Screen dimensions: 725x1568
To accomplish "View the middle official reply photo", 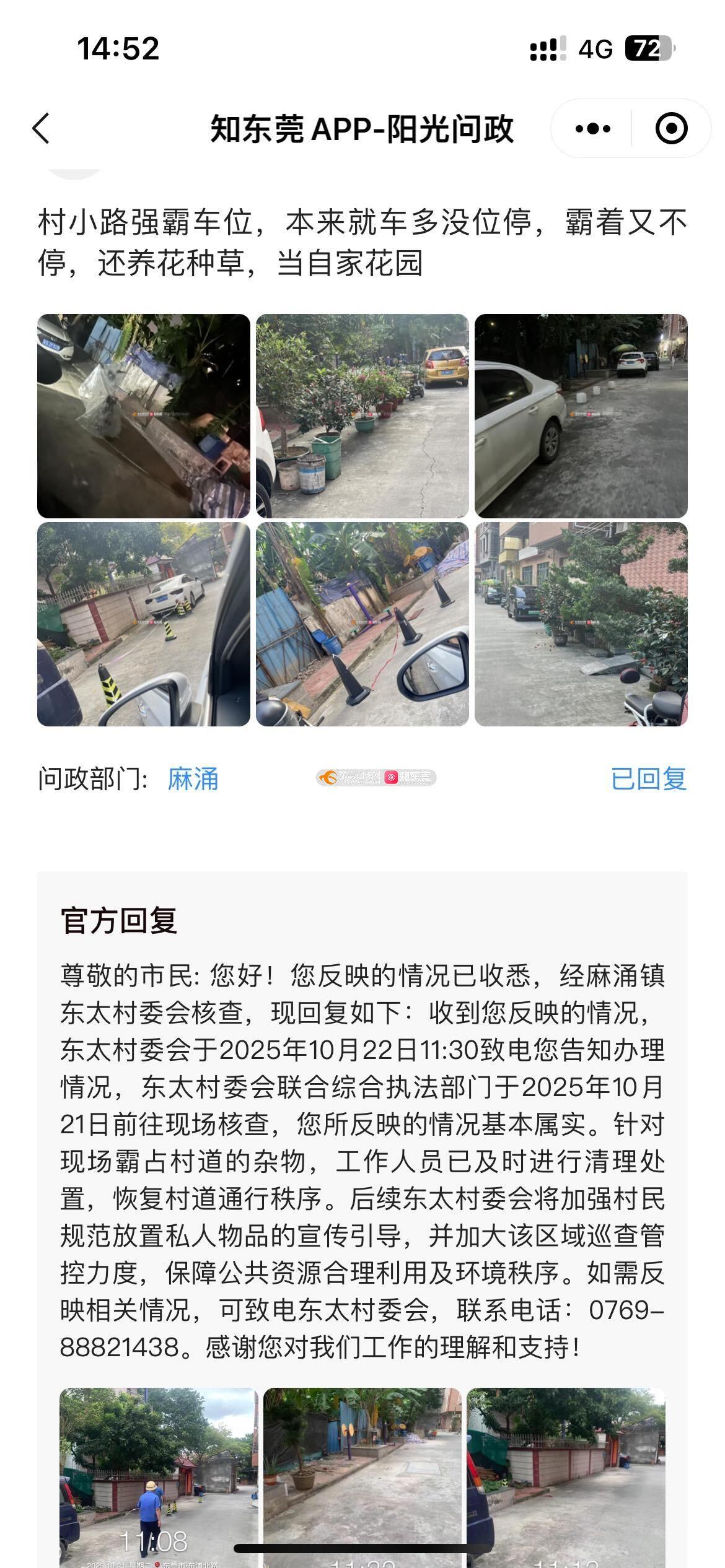I will coord(362,1476).
